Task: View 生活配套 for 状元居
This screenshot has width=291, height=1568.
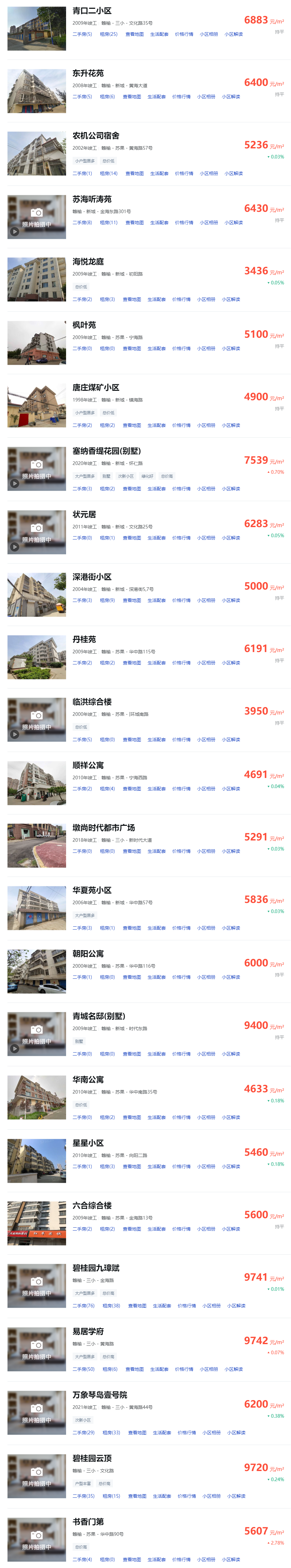Action: point(157,538)
